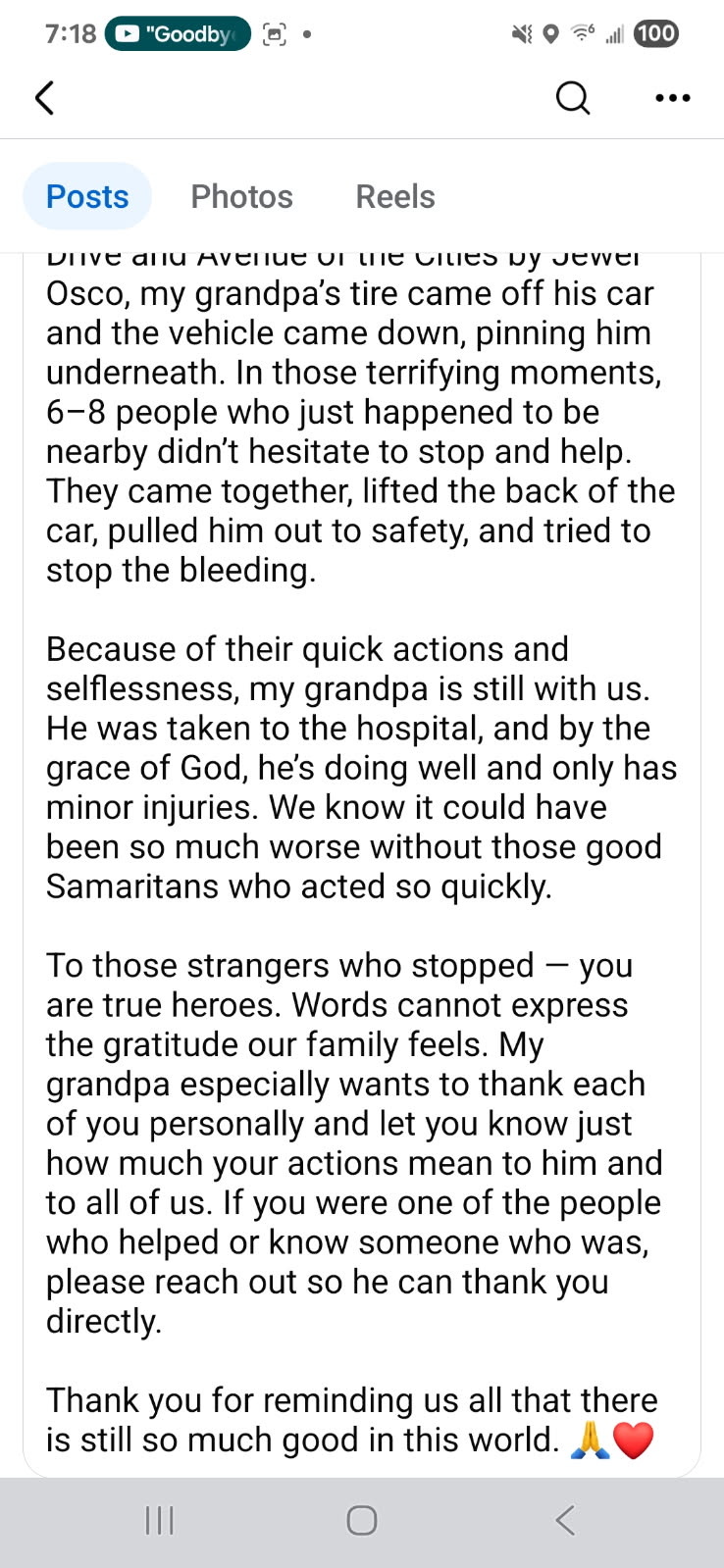Screen dimensions: 724x1568
Task: Go back using the top-left arrow
Action: tap(44, 97)
